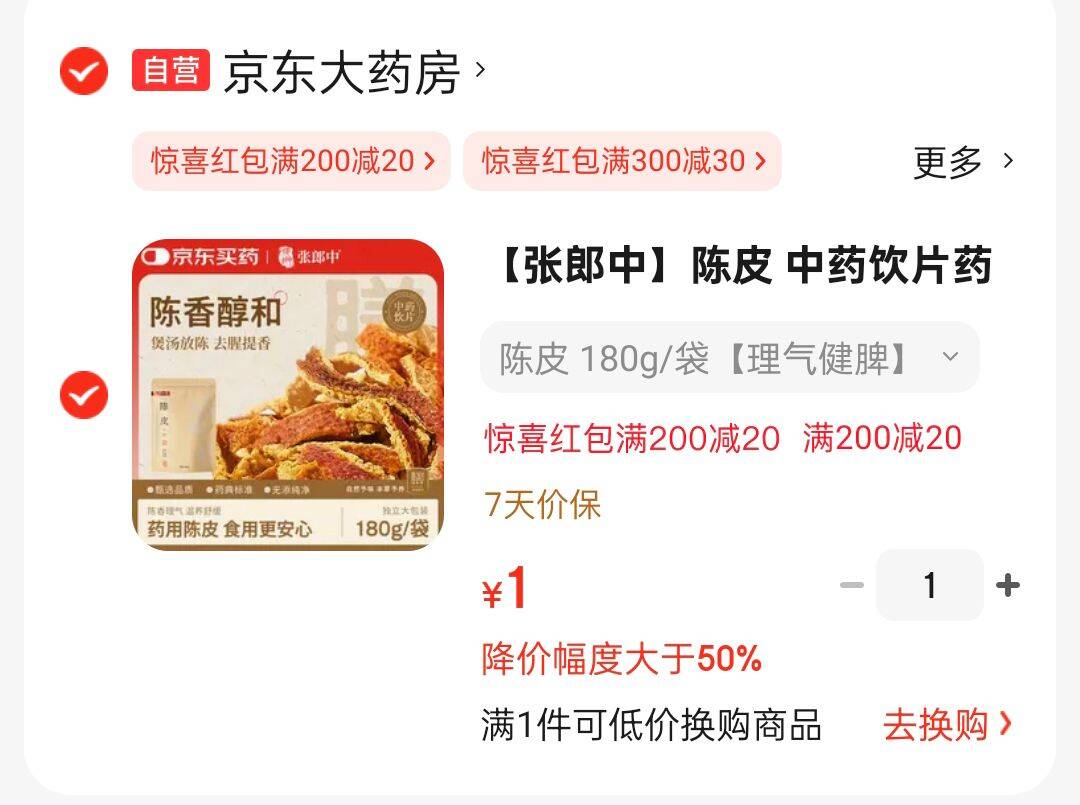Go to 去换购 exchange purchase
The width and height of the screenshot is (1080, 805).
pyautogui.click(x=946, y=725)
